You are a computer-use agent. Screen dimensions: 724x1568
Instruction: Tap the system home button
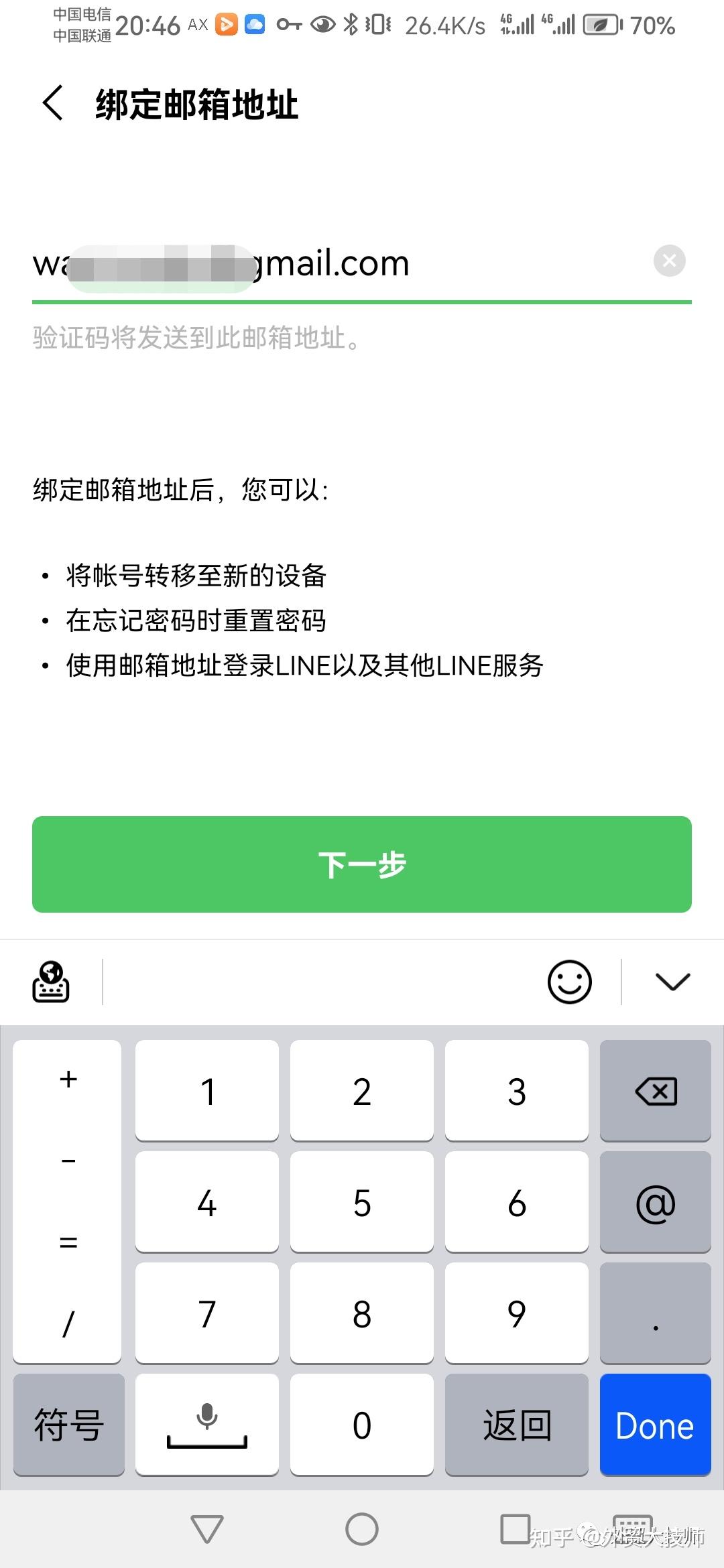point(362,1529)
